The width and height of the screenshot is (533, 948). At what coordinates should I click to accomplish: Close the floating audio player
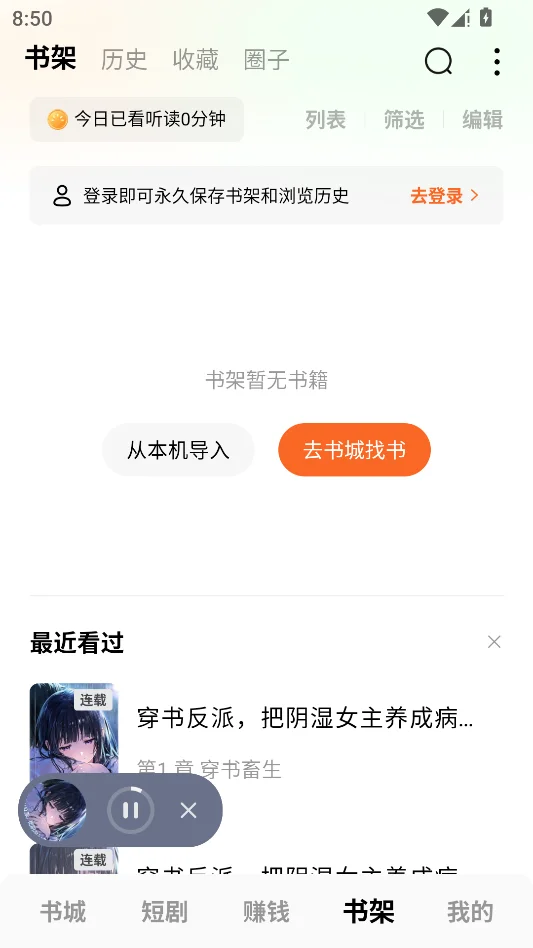click(189, 810)
